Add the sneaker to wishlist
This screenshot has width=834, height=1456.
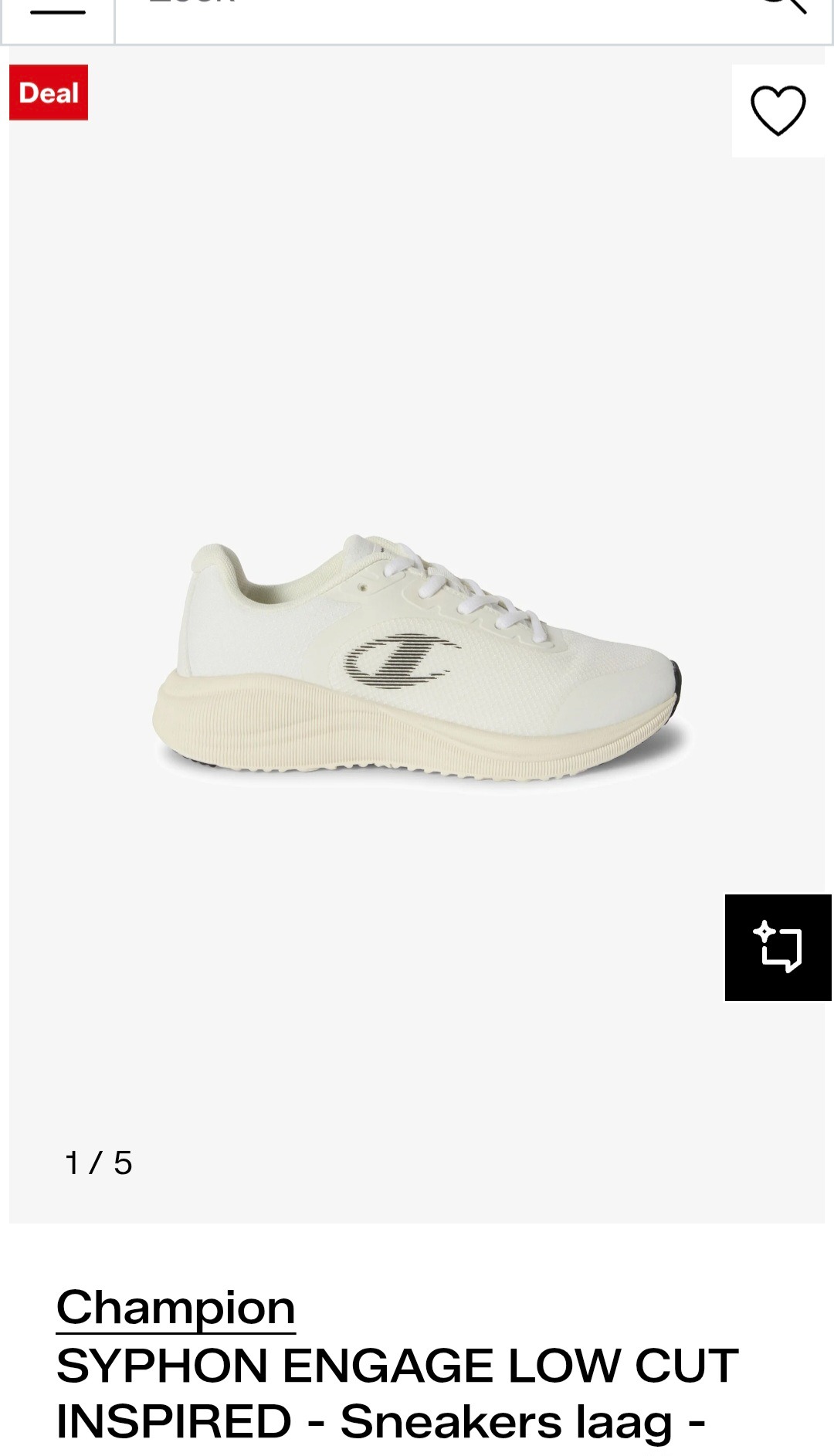click(x=778, y=111)
